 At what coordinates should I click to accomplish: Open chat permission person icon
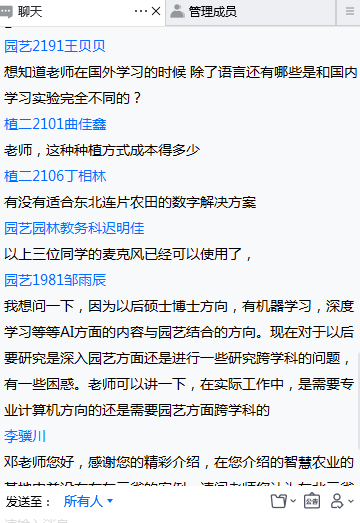coord(342,501)
